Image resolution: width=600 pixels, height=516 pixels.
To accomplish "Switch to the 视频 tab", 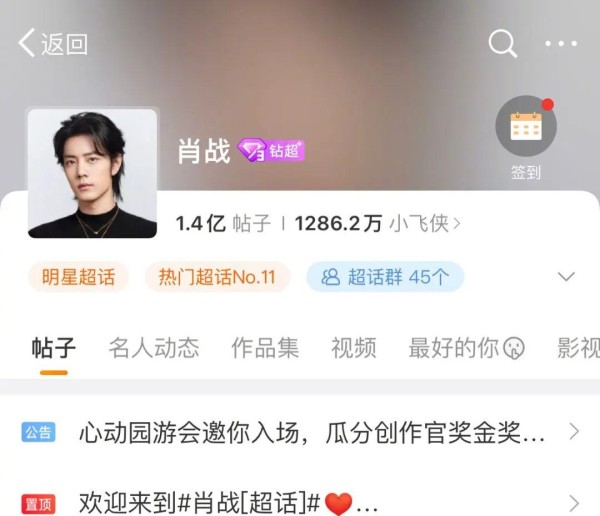I will tap(354, 347).
